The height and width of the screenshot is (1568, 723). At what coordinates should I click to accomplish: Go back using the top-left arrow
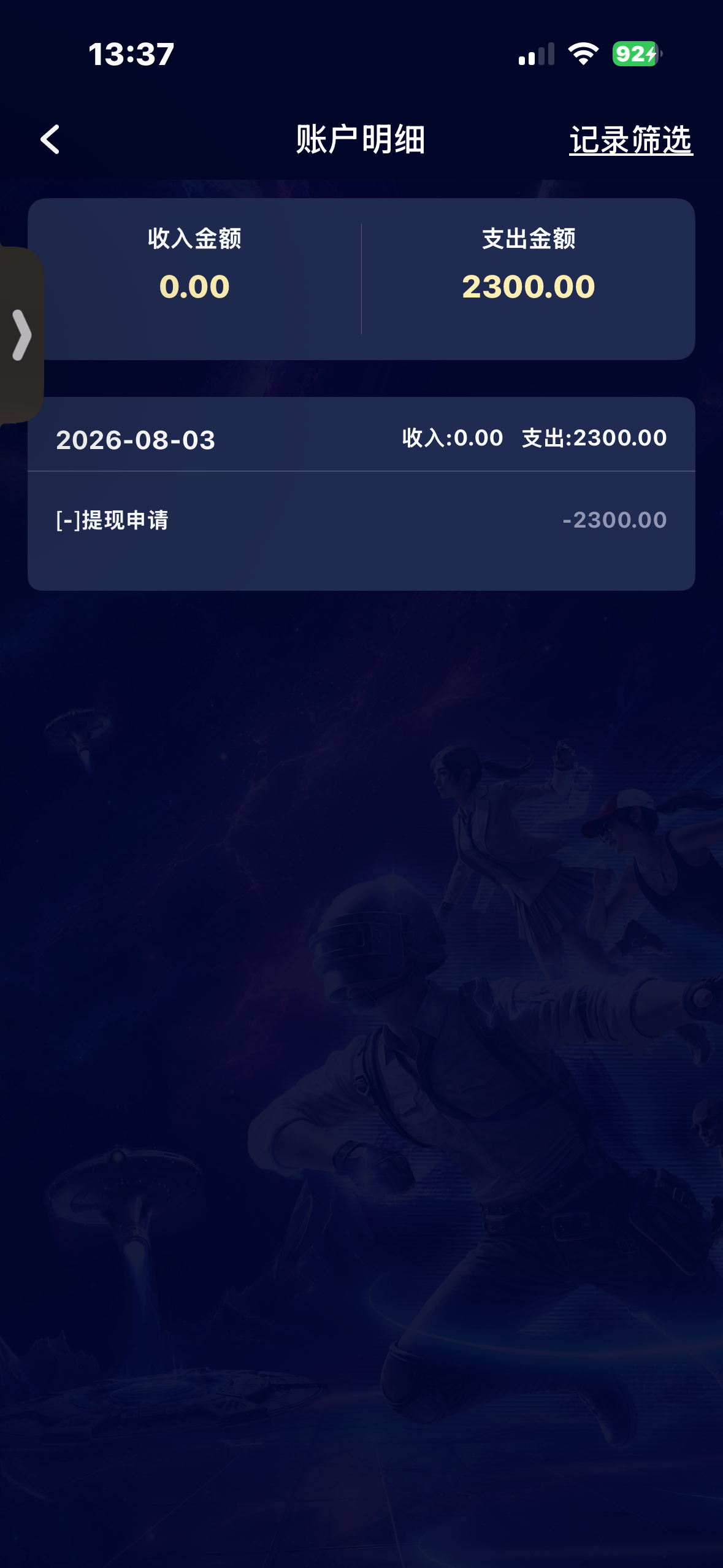coord(50,139)
